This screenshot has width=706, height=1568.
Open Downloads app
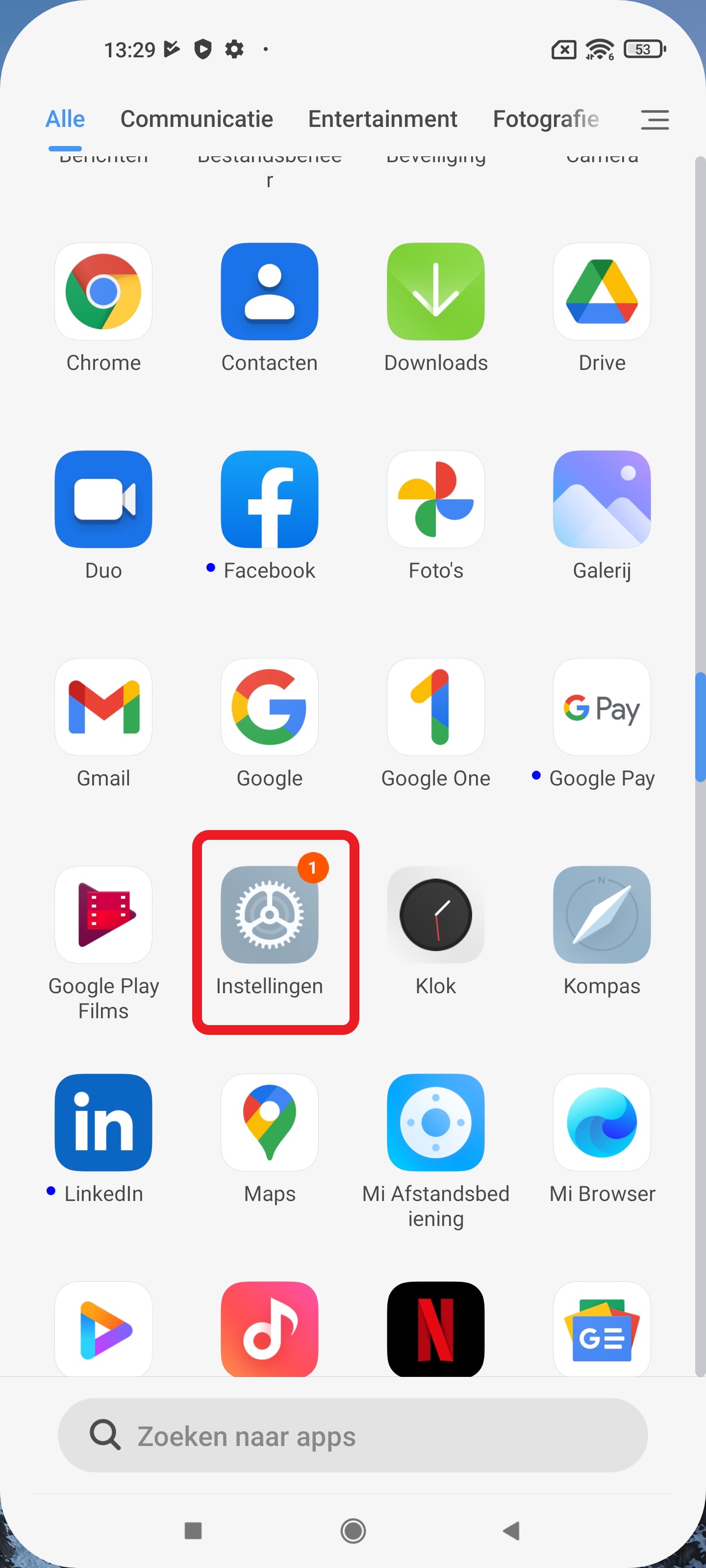pyautogui.click(x=435, y=292)
